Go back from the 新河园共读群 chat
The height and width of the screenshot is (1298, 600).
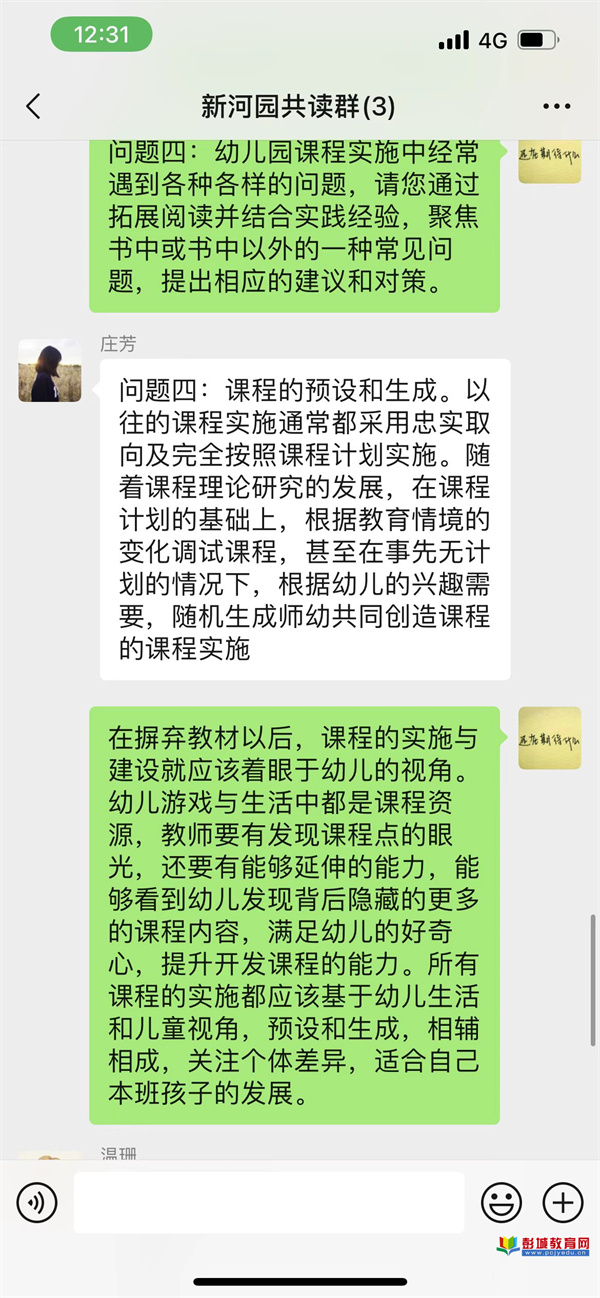tap(34, 107)
